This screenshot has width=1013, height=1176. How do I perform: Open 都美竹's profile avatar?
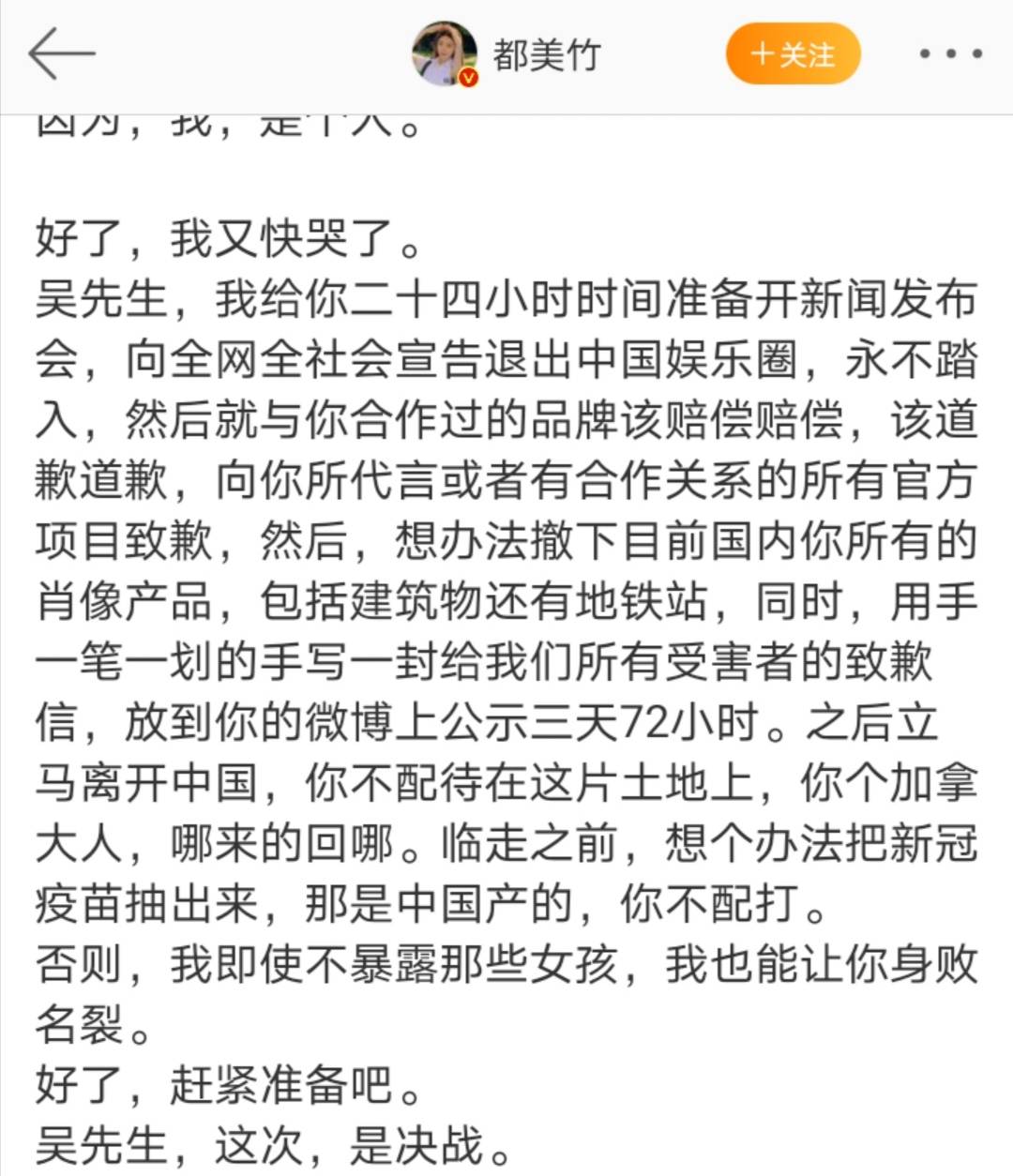pyautogui.click(x=445, y=54)
